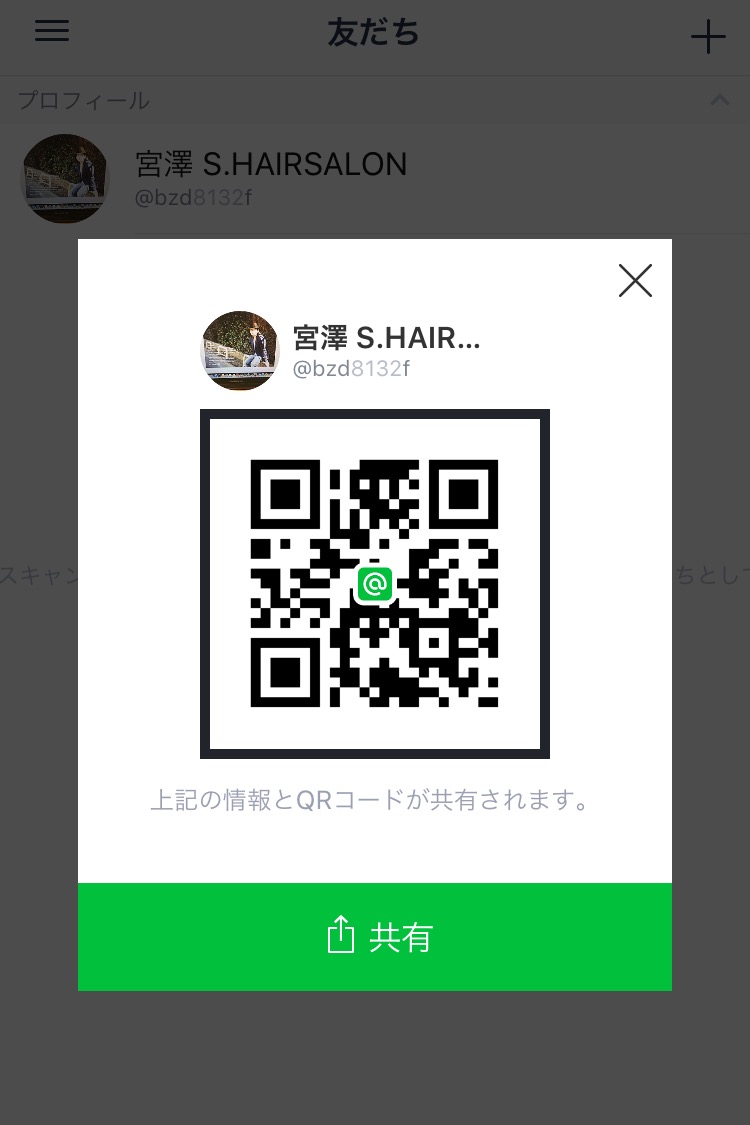Collapse the プロフィール section

719,100
